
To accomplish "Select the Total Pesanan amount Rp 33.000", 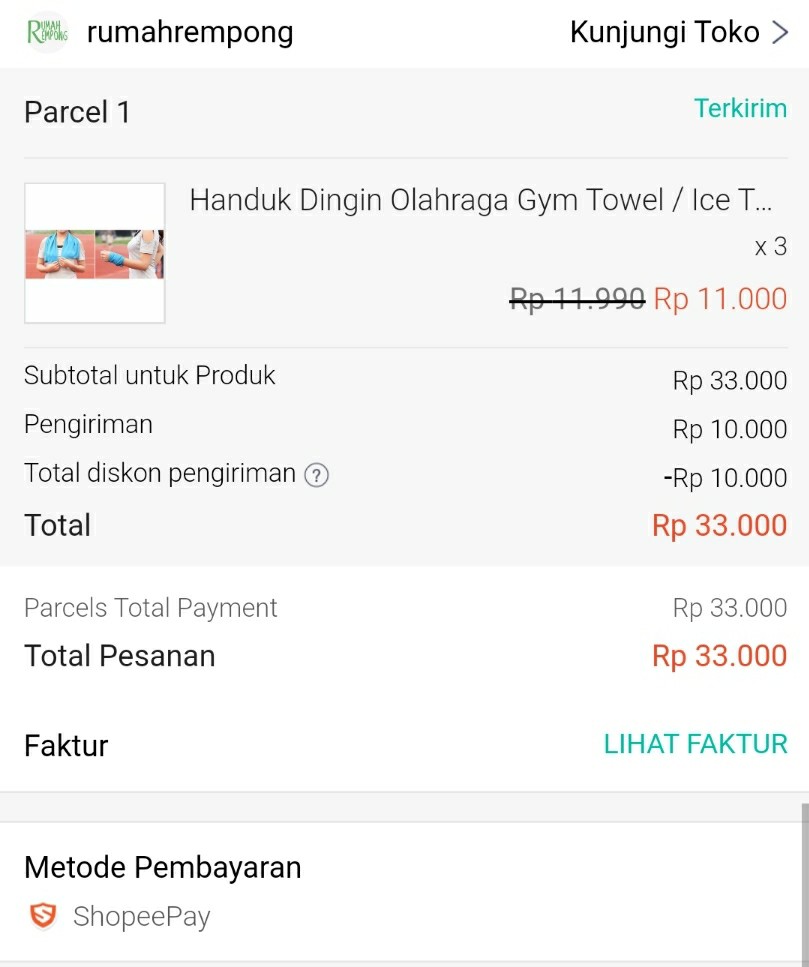I will click(x=718, y=655).
